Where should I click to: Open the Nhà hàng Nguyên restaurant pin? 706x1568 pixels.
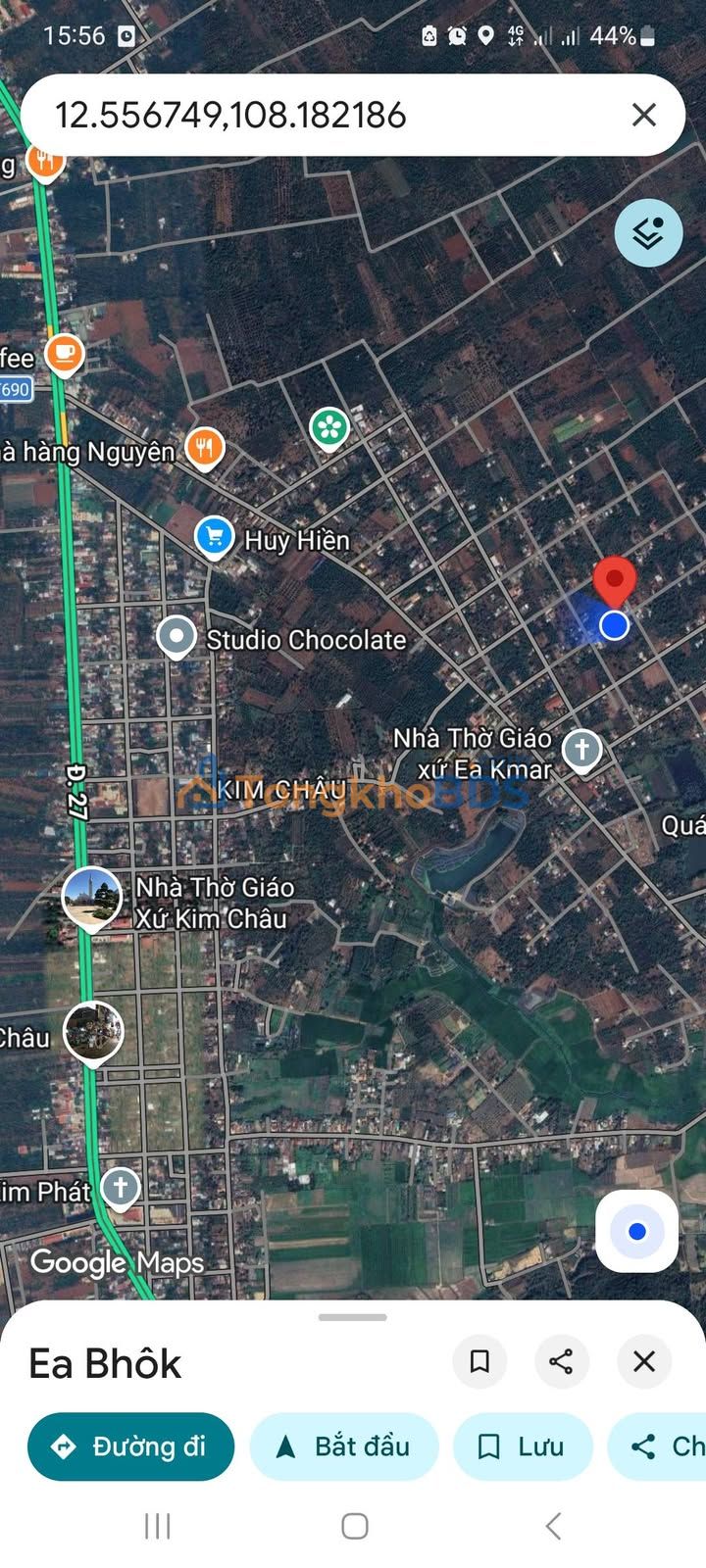pos(204,449)
